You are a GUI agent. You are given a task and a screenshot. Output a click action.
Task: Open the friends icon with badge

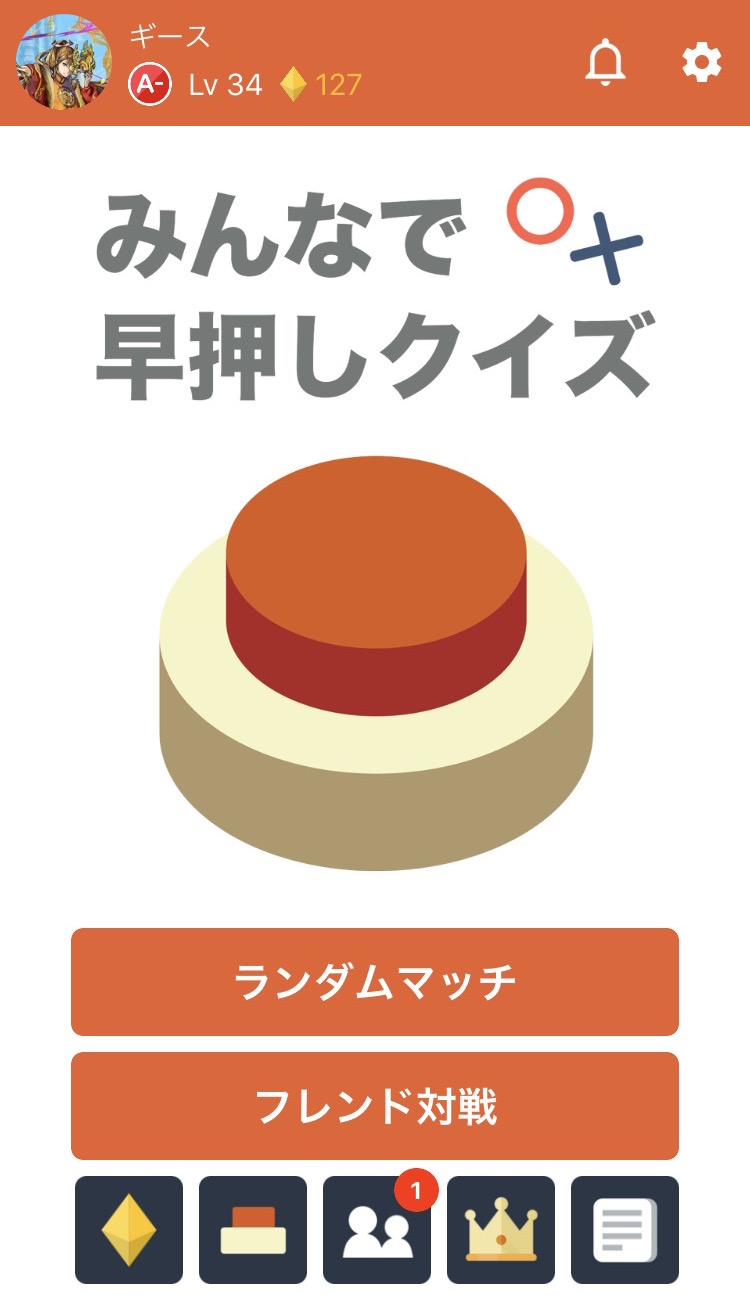pos(377,1230)
